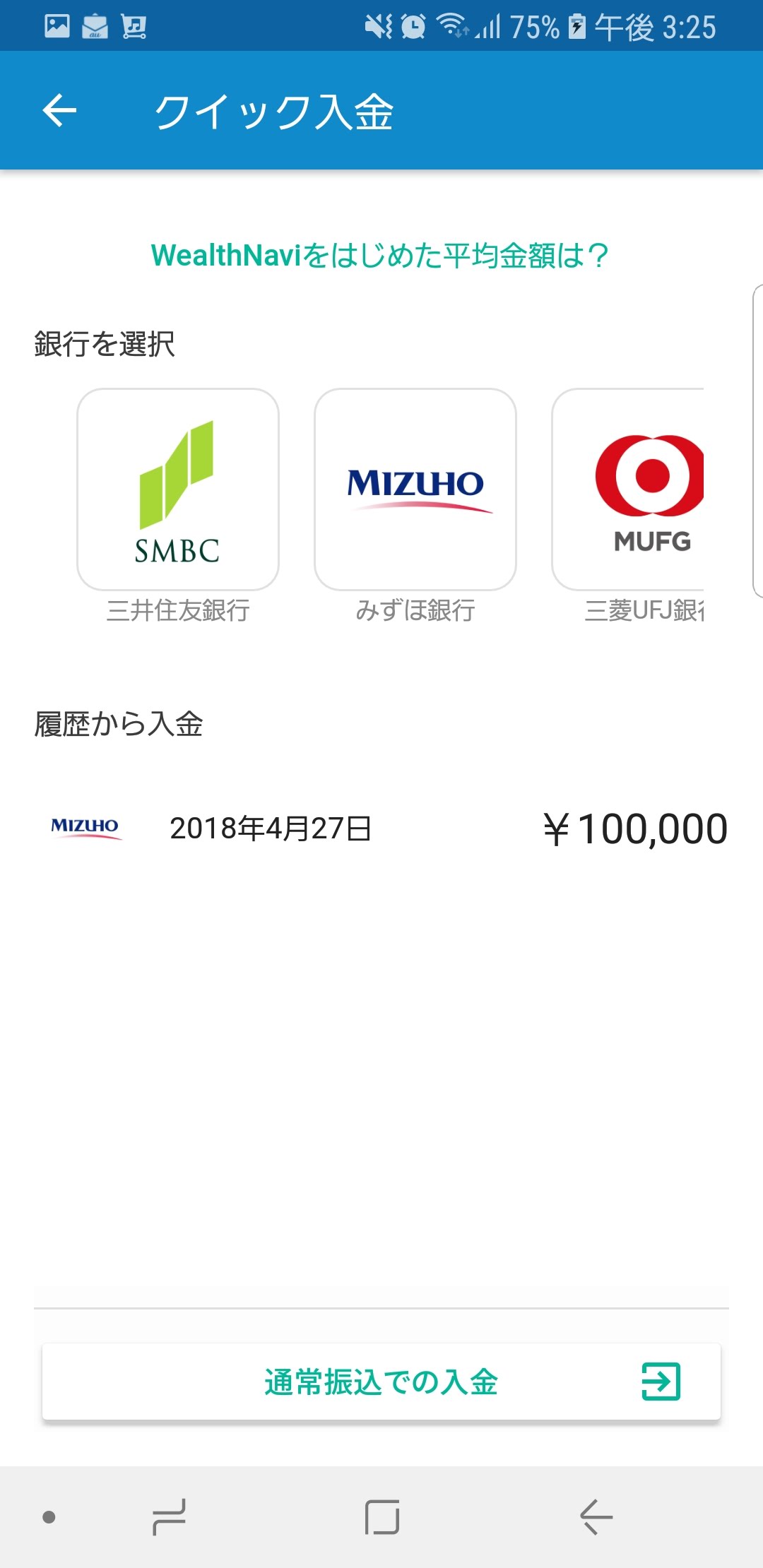The height and width of the screenshot is (1568, 763).
Task: Tap the 通常振込での入金 button
Action: (381, 1382)
